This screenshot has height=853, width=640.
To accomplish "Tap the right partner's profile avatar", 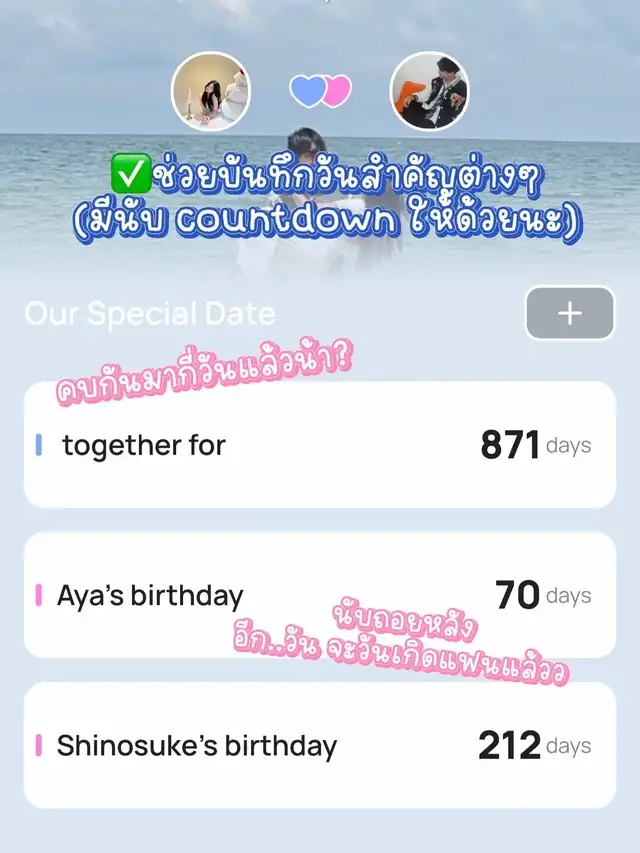I will pyautogui.click(x=429, y=91).
